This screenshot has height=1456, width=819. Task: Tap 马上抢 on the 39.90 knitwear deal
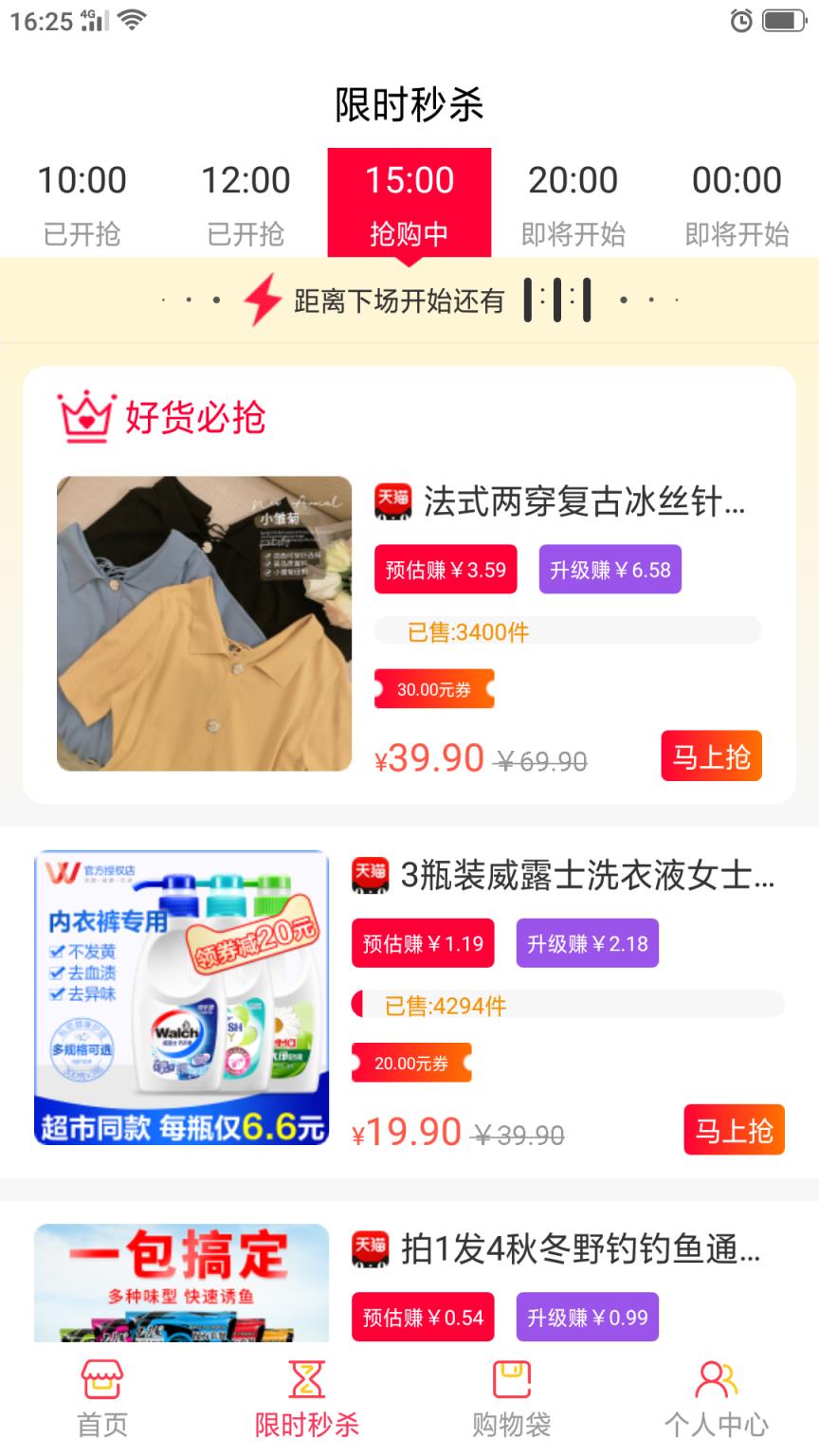coord(711,756)
